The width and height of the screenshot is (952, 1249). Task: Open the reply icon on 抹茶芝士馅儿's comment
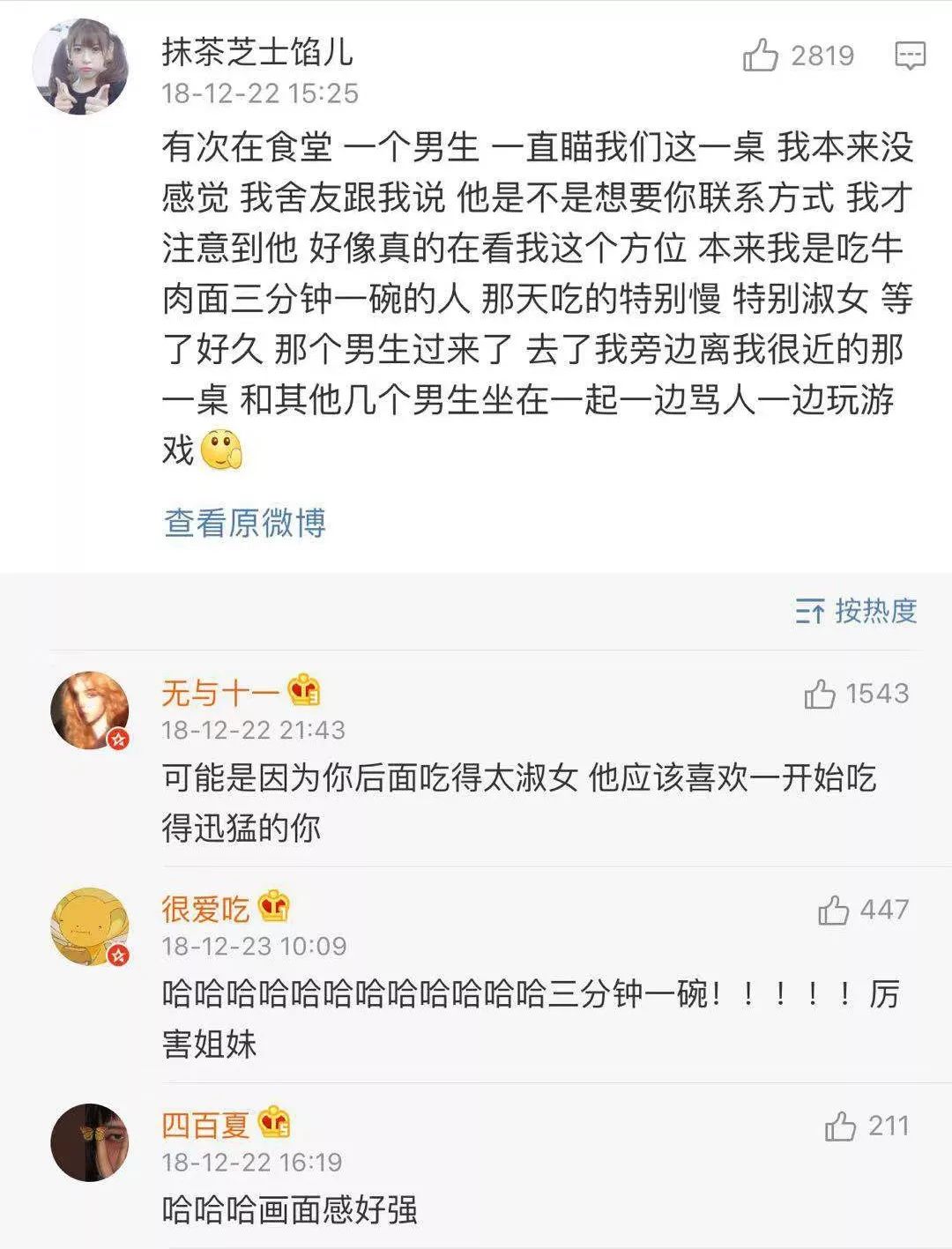pos(910,56)
